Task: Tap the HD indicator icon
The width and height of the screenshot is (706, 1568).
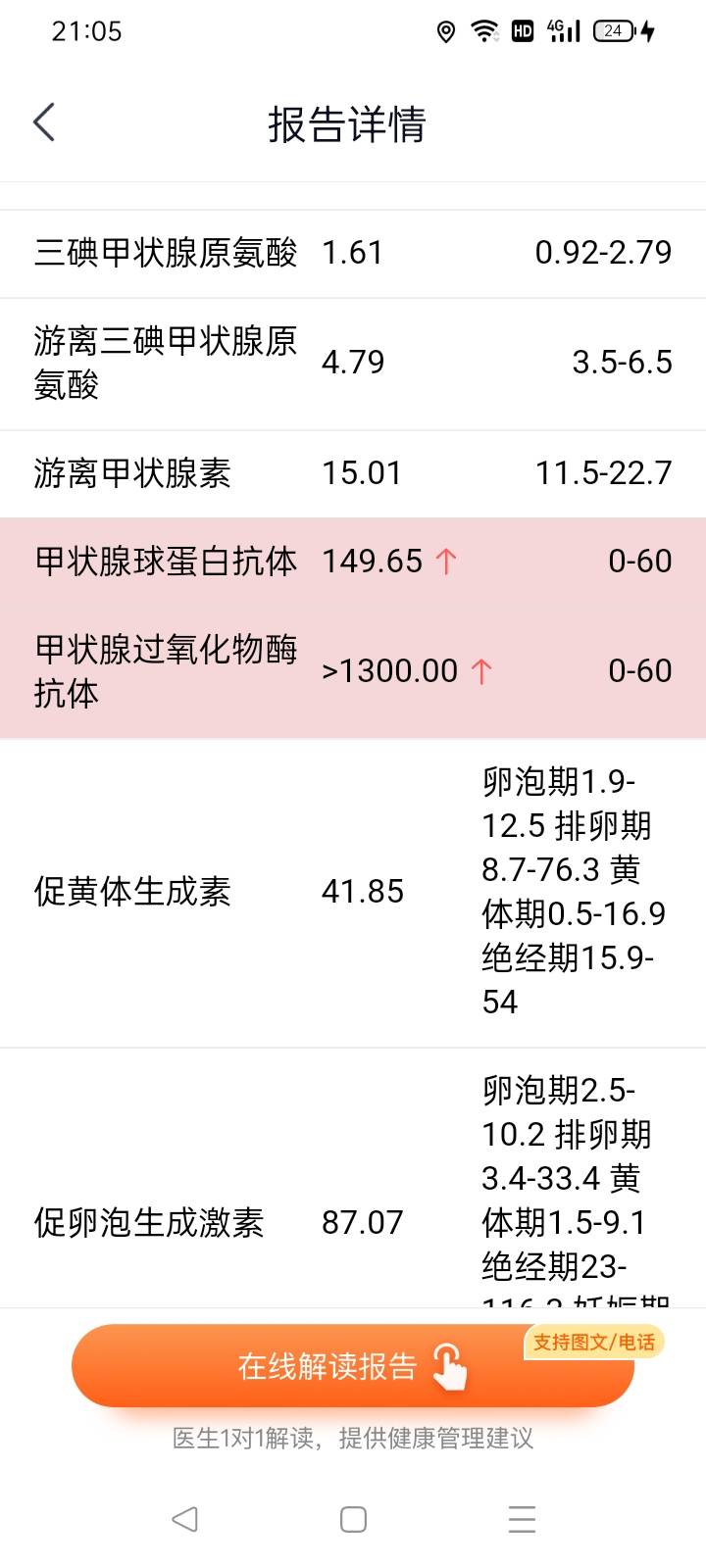Action: coord(522,32)
